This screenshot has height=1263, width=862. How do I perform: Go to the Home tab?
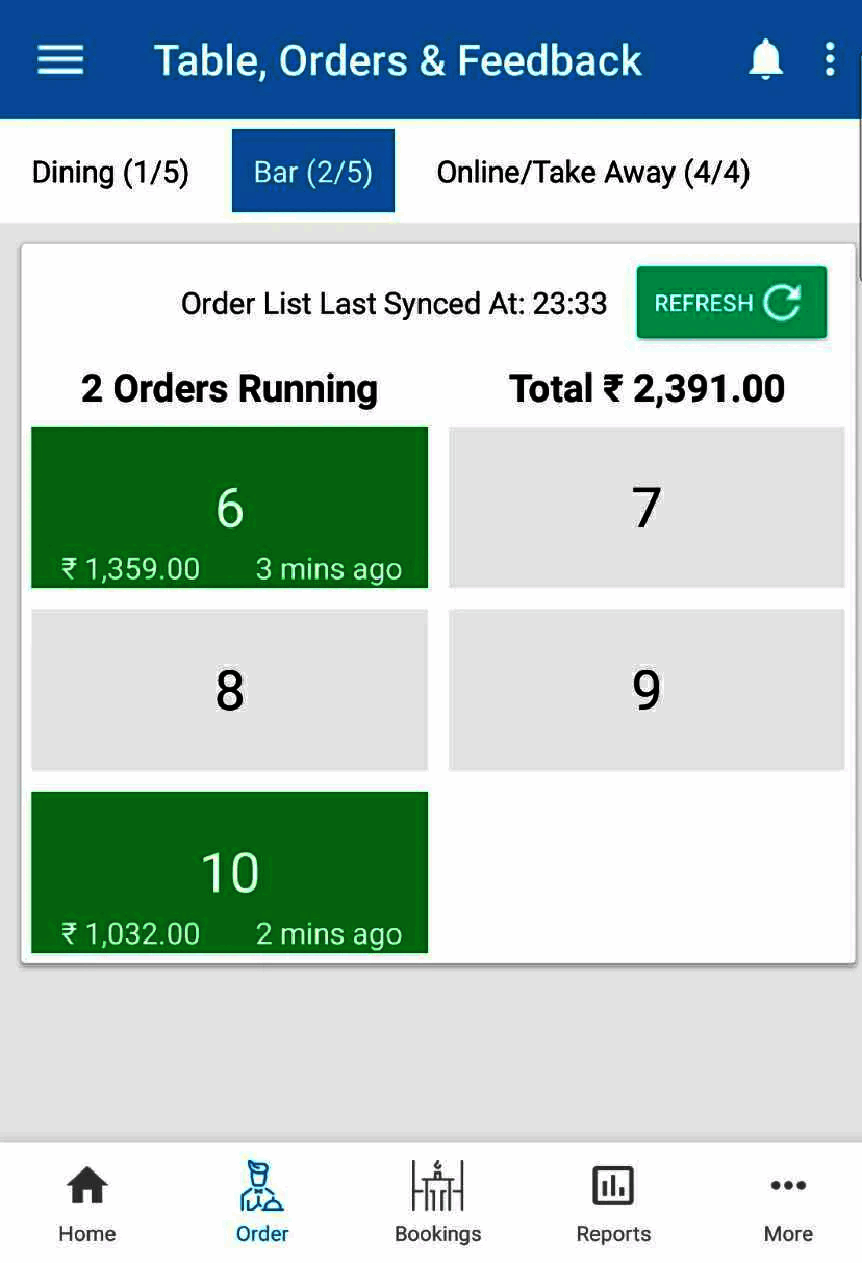(x=87, y=1203)
